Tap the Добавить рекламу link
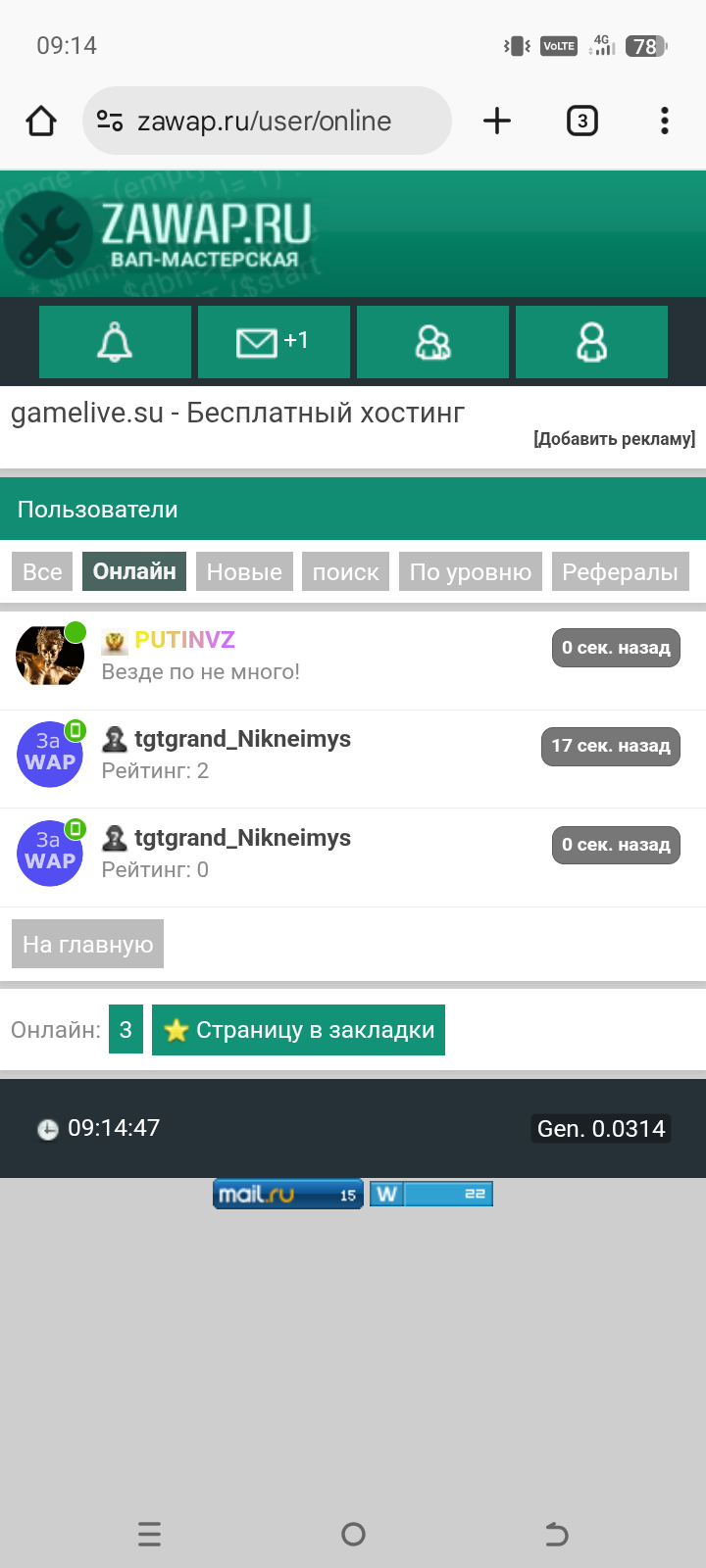Screen dimensions: 706x1568 coord(614,439)
